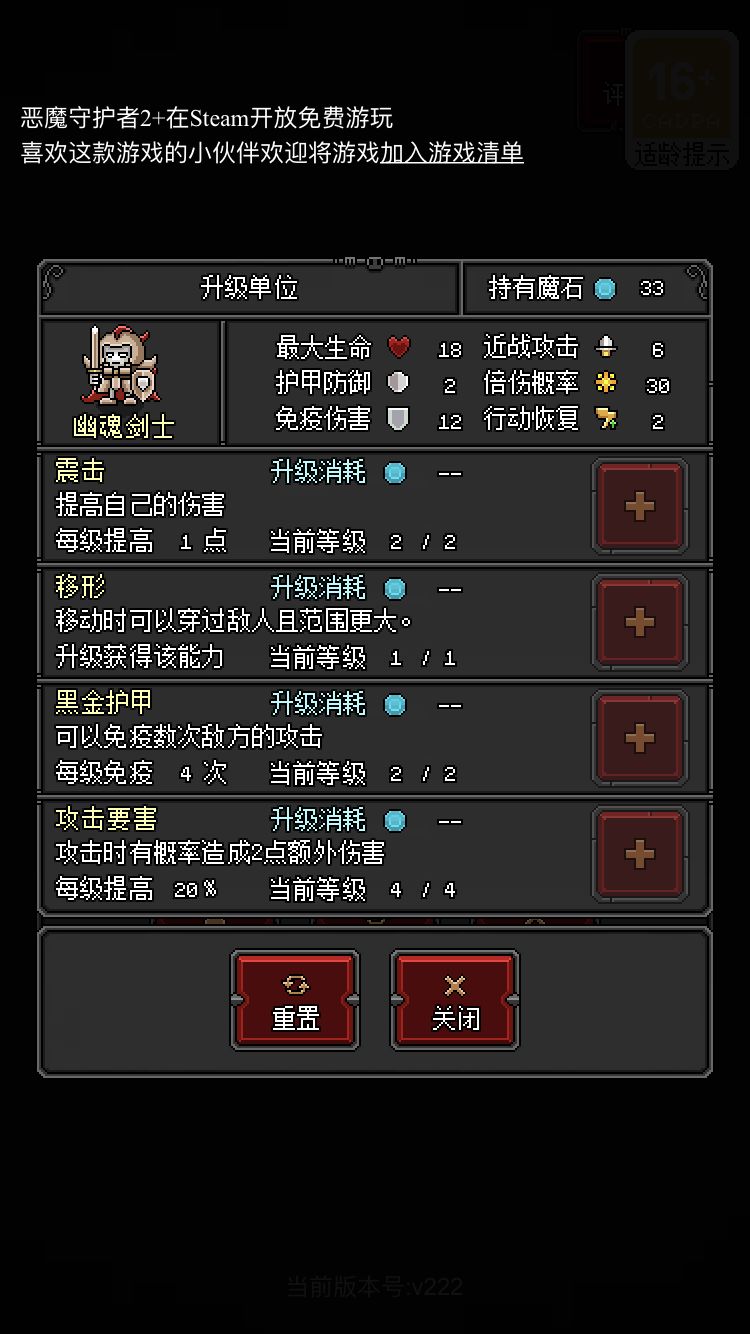Click the 重置 reset button
The image size is (750, 1334).
click(294, 1000)
